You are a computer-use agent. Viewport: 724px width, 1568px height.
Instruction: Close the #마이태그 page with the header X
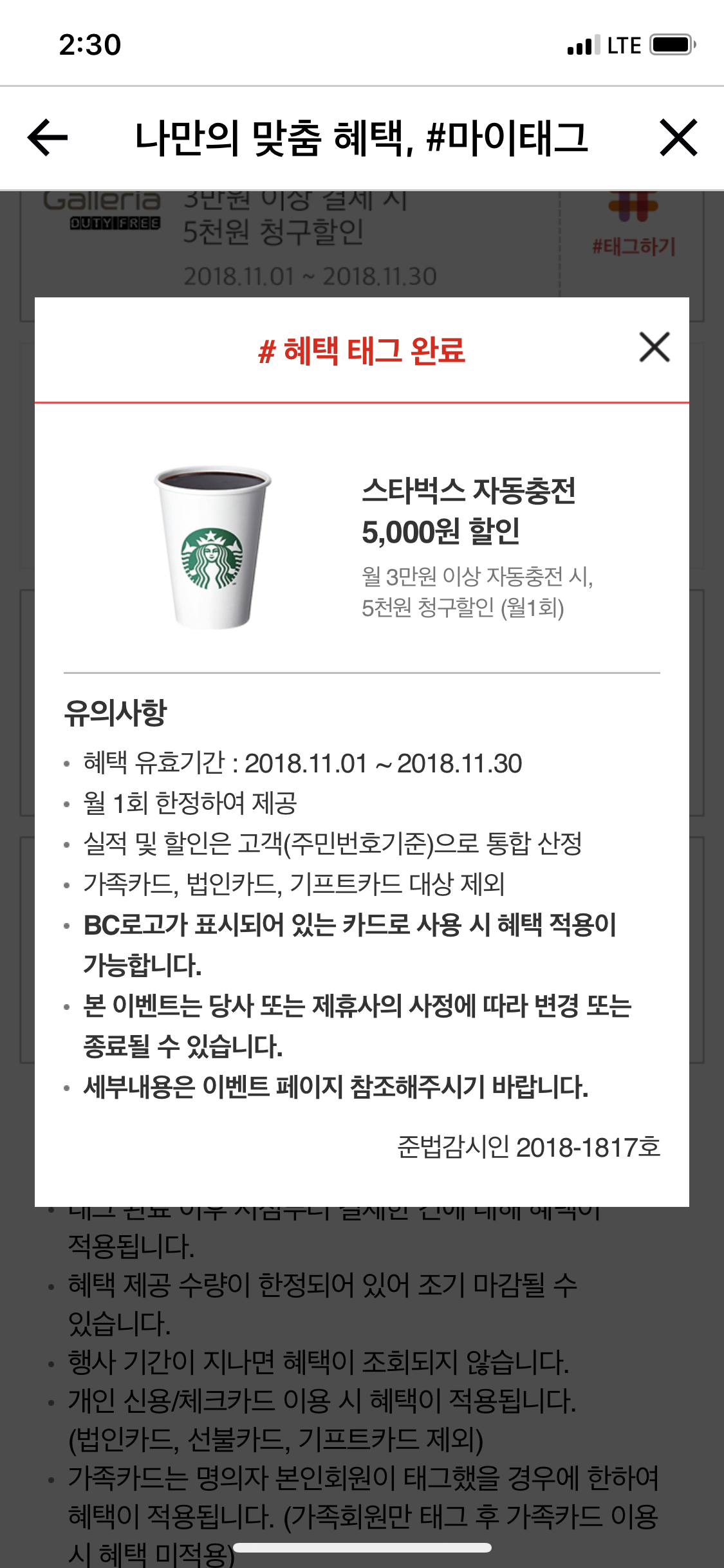pyautogui.click(x=678, y=137)
